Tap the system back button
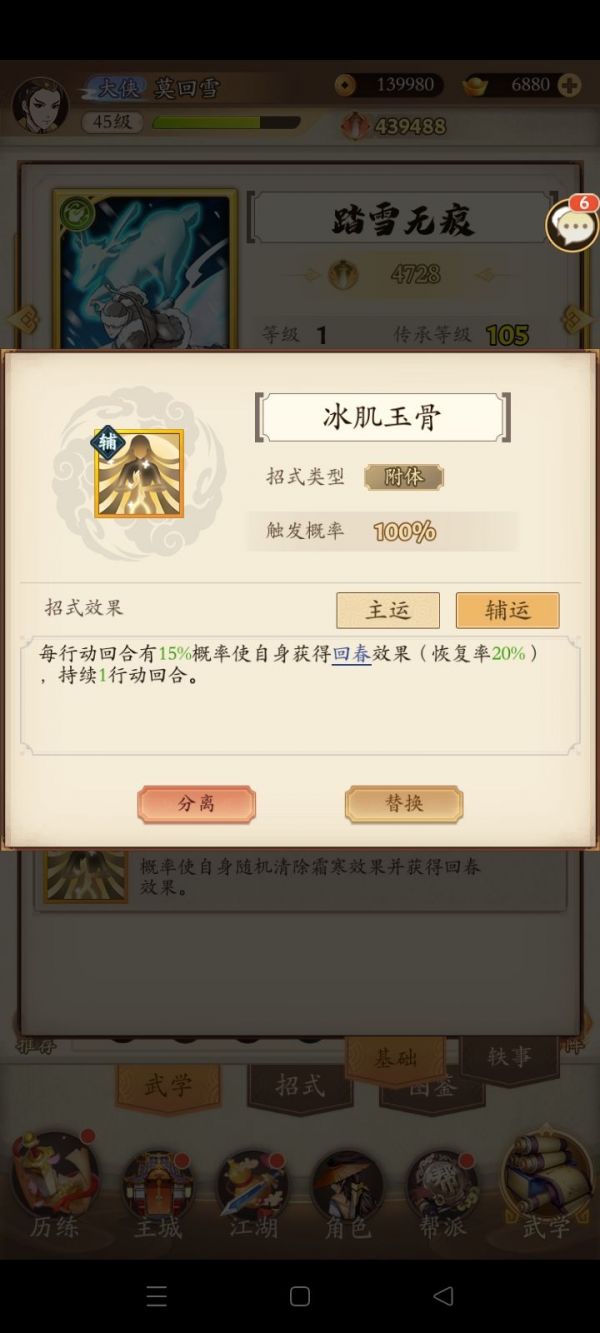The width and height of the screenshot is (600, 1333). [443, 1296]
